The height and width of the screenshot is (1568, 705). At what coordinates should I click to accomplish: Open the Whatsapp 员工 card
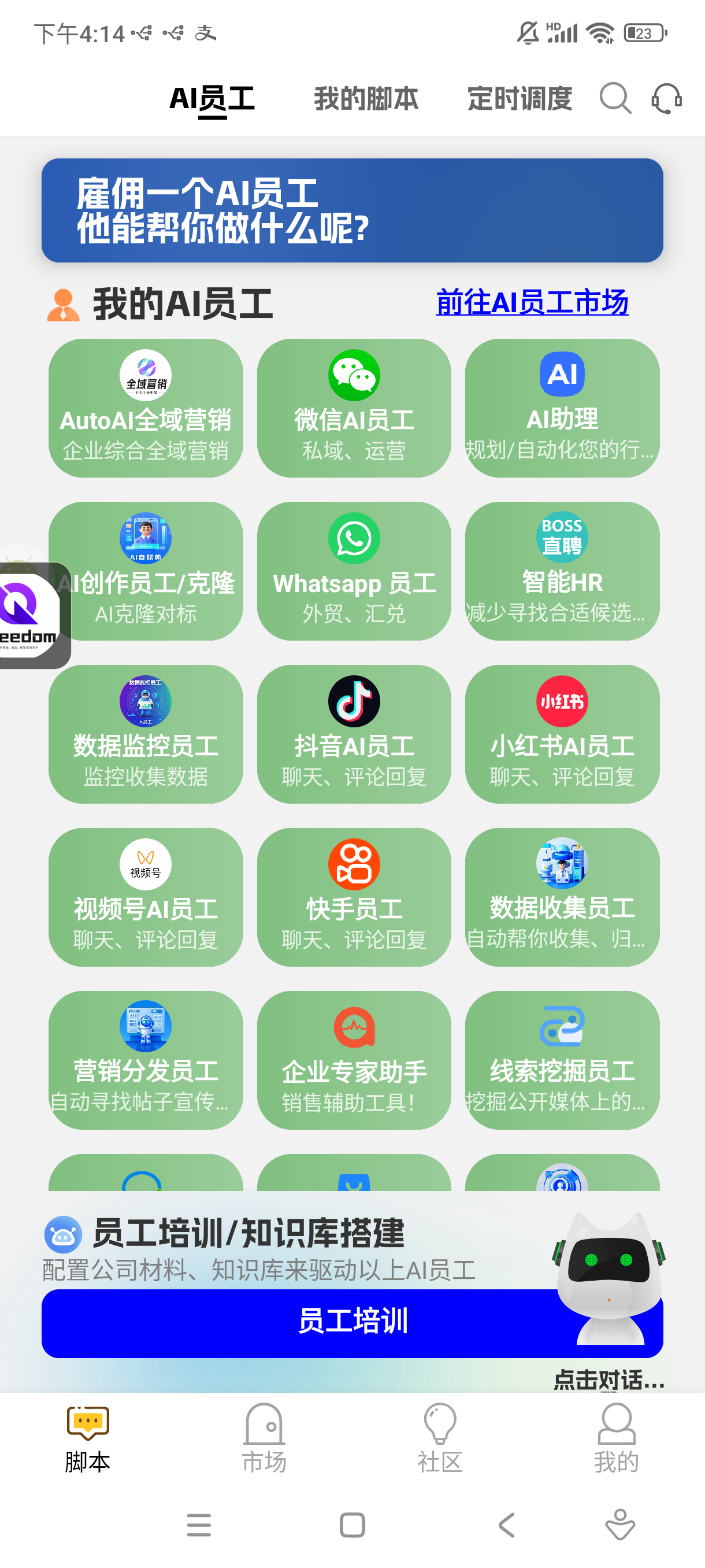(x=354, y=571)
